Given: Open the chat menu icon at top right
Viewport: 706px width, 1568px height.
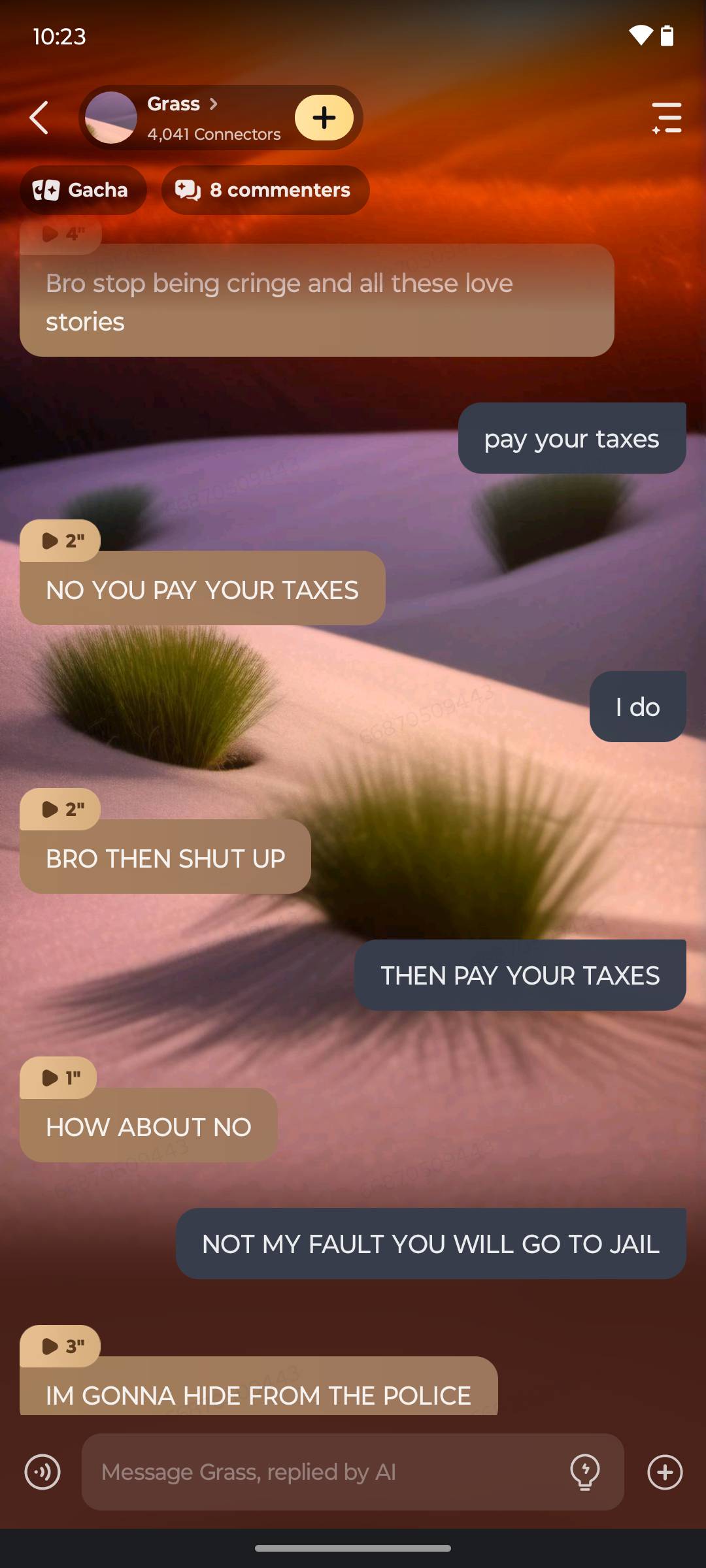Looking at the screenshot, I should [667, 118].
